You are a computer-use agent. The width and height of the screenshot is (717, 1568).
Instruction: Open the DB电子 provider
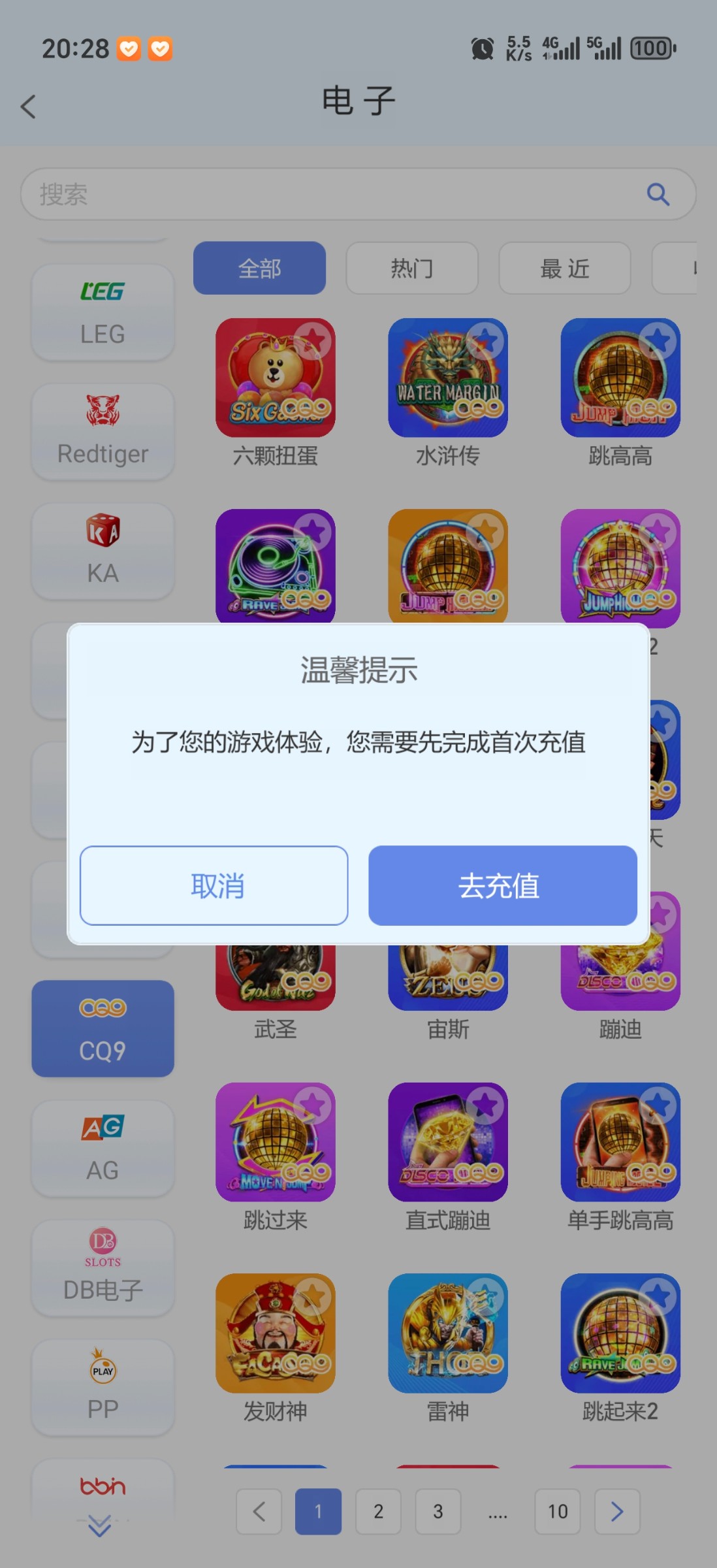[103, 1268]
